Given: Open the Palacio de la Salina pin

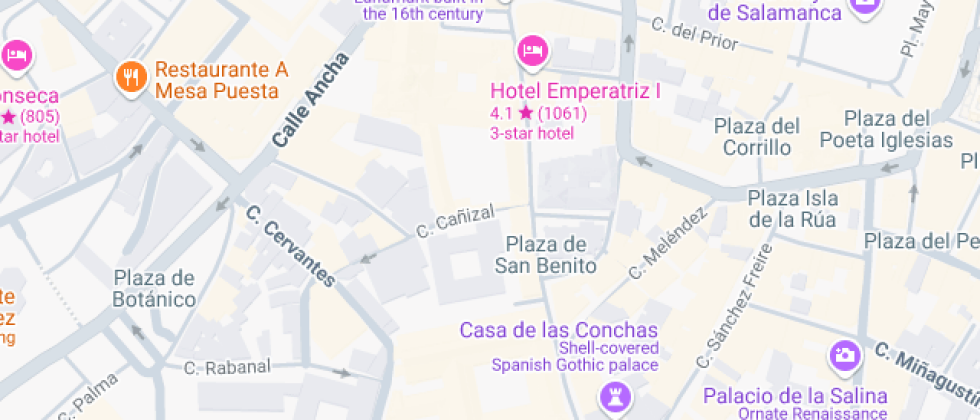Looking at the screenshot, I should [845, 355].
